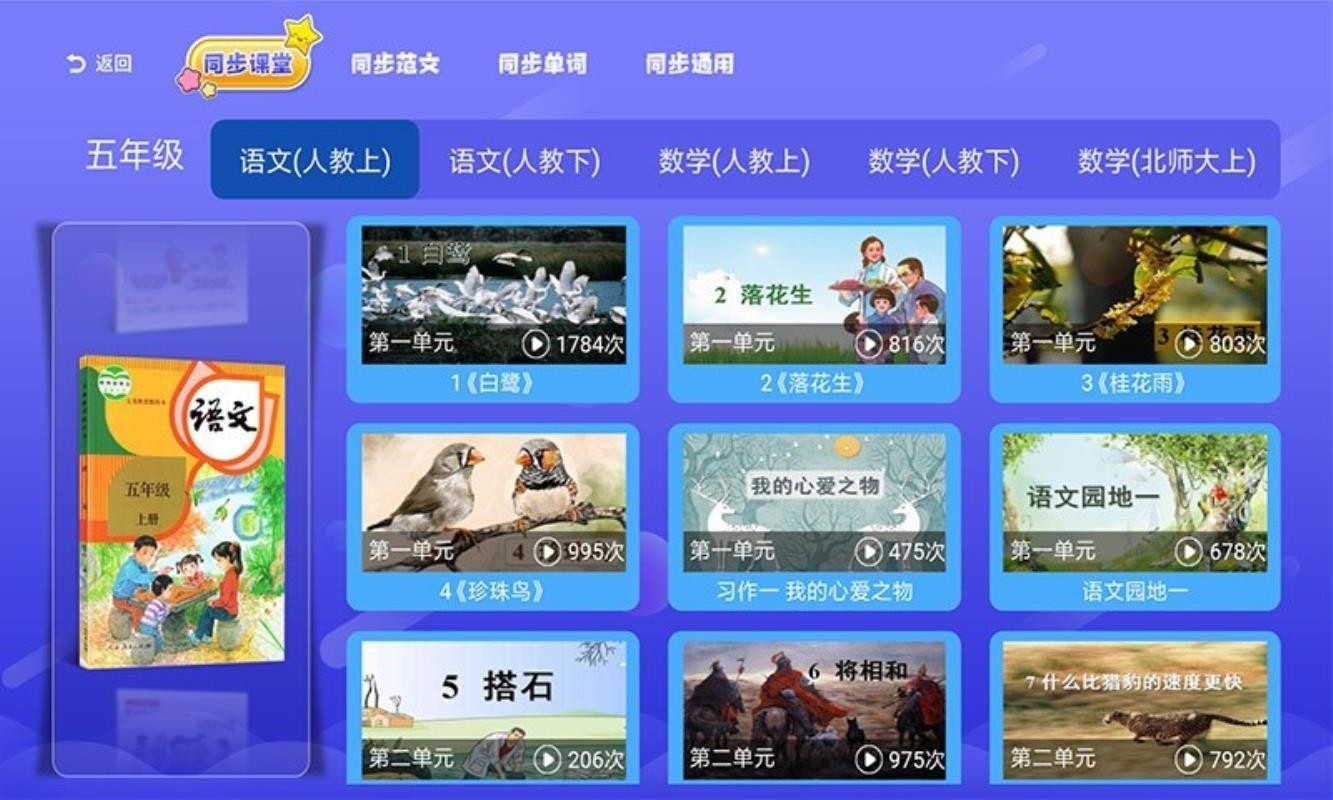
Task: Choose 数学(人教上) subject
Action: pos(734,160)
